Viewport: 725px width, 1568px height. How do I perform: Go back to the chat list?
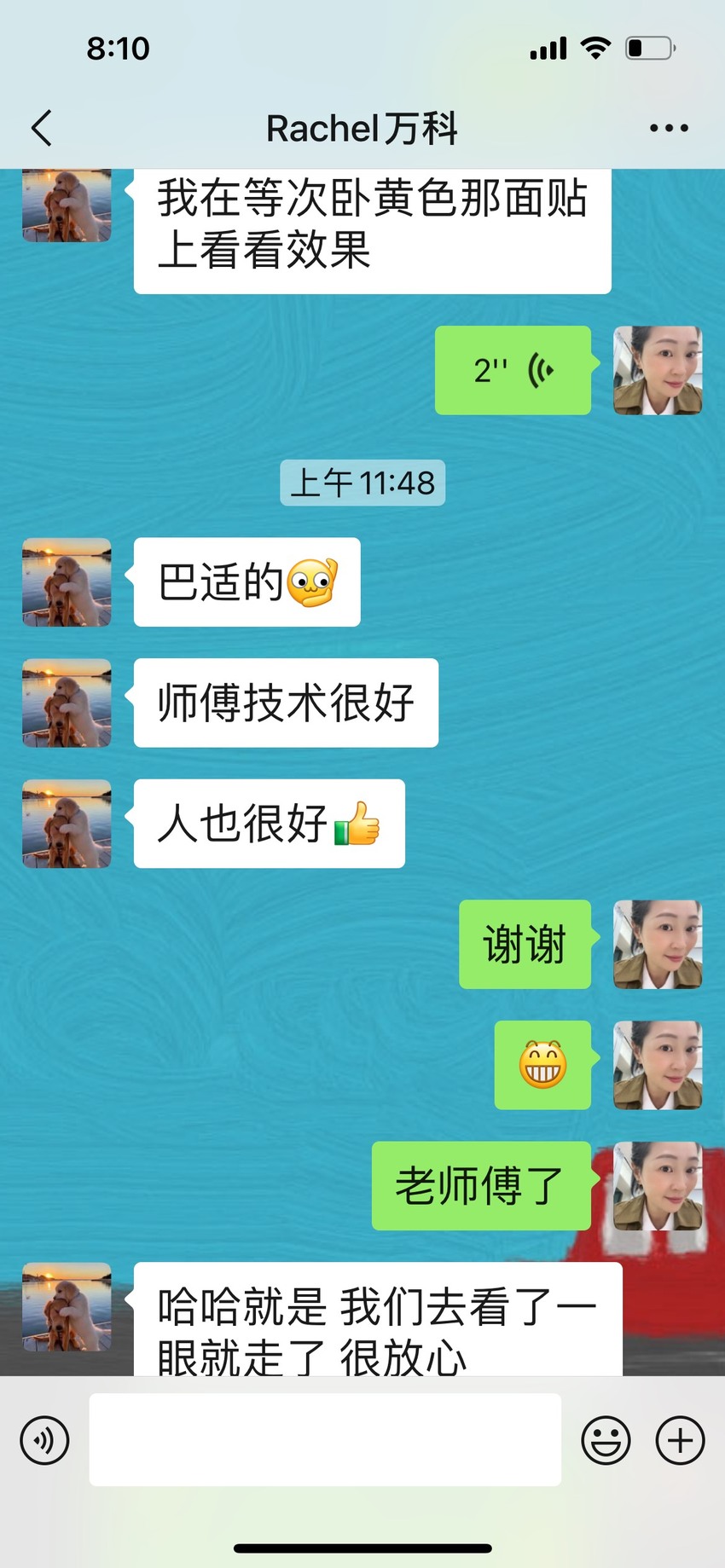point(41,128)
